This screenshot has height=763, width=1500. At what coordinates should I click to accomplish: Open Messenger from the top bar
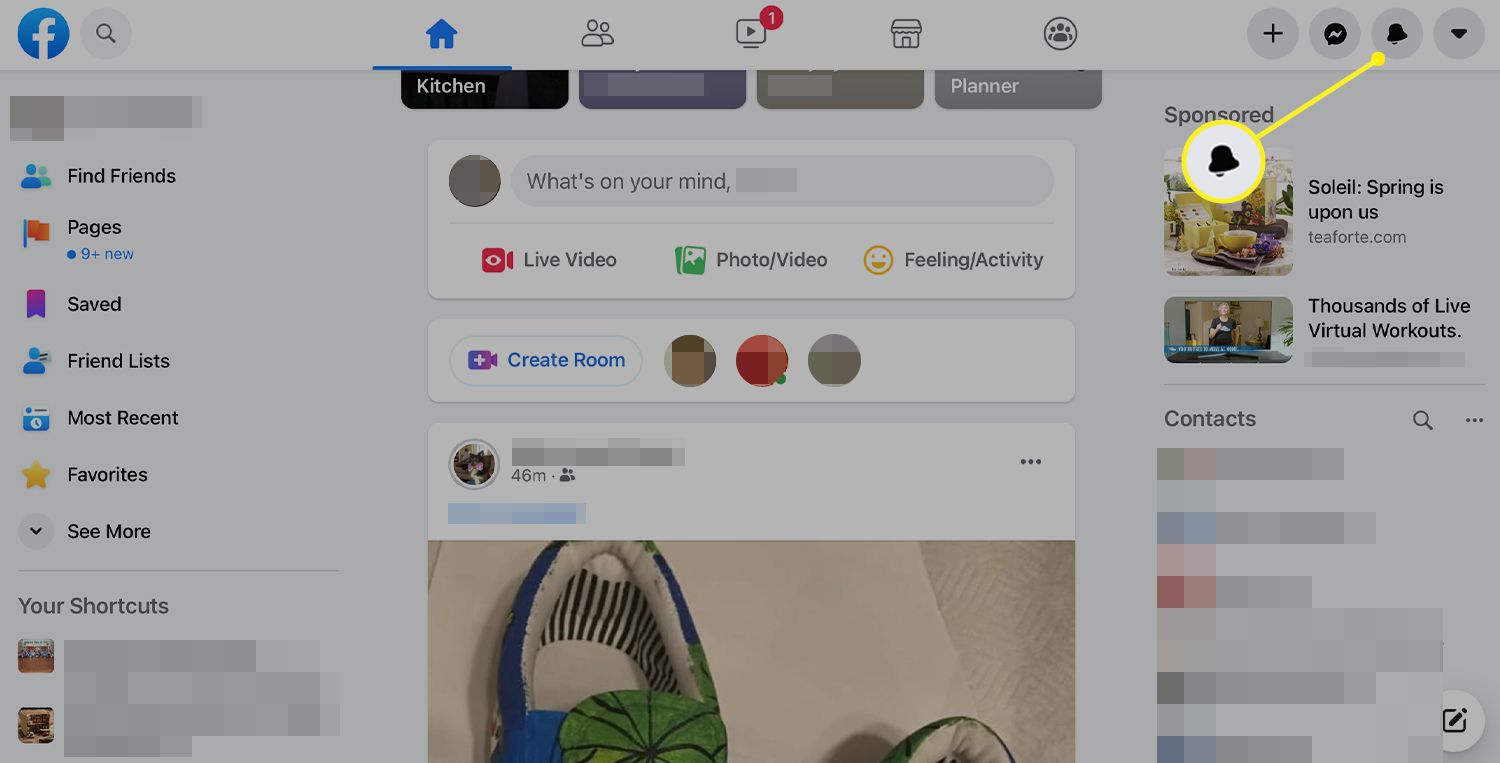coord(1334,34)
